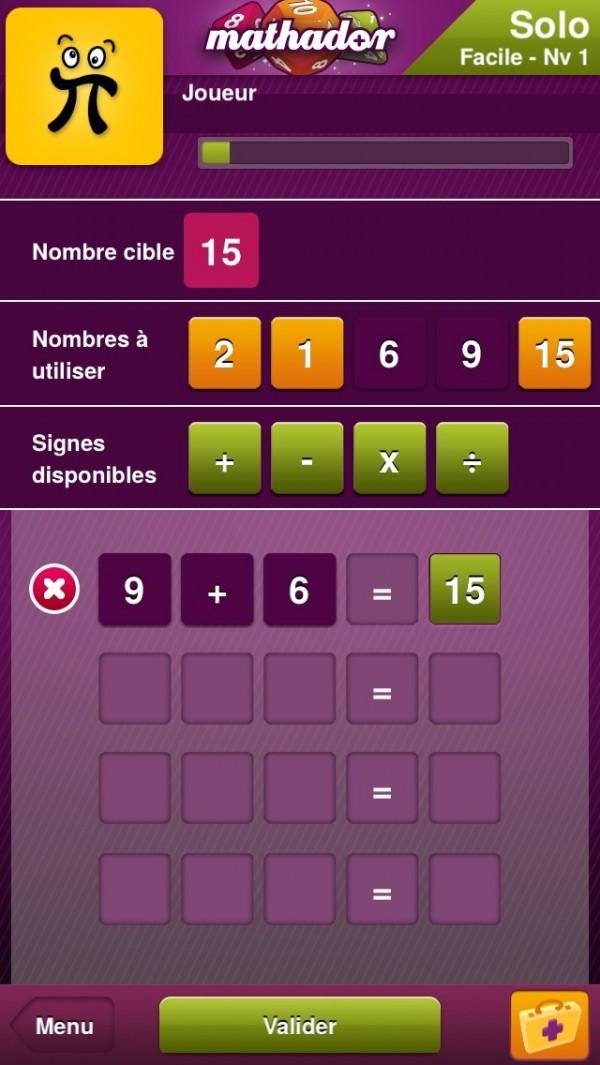This screenshot has height=1065, width=600.
Task: Choose the division sign operator
Action: pyautogui.click(x=472, y=459)
